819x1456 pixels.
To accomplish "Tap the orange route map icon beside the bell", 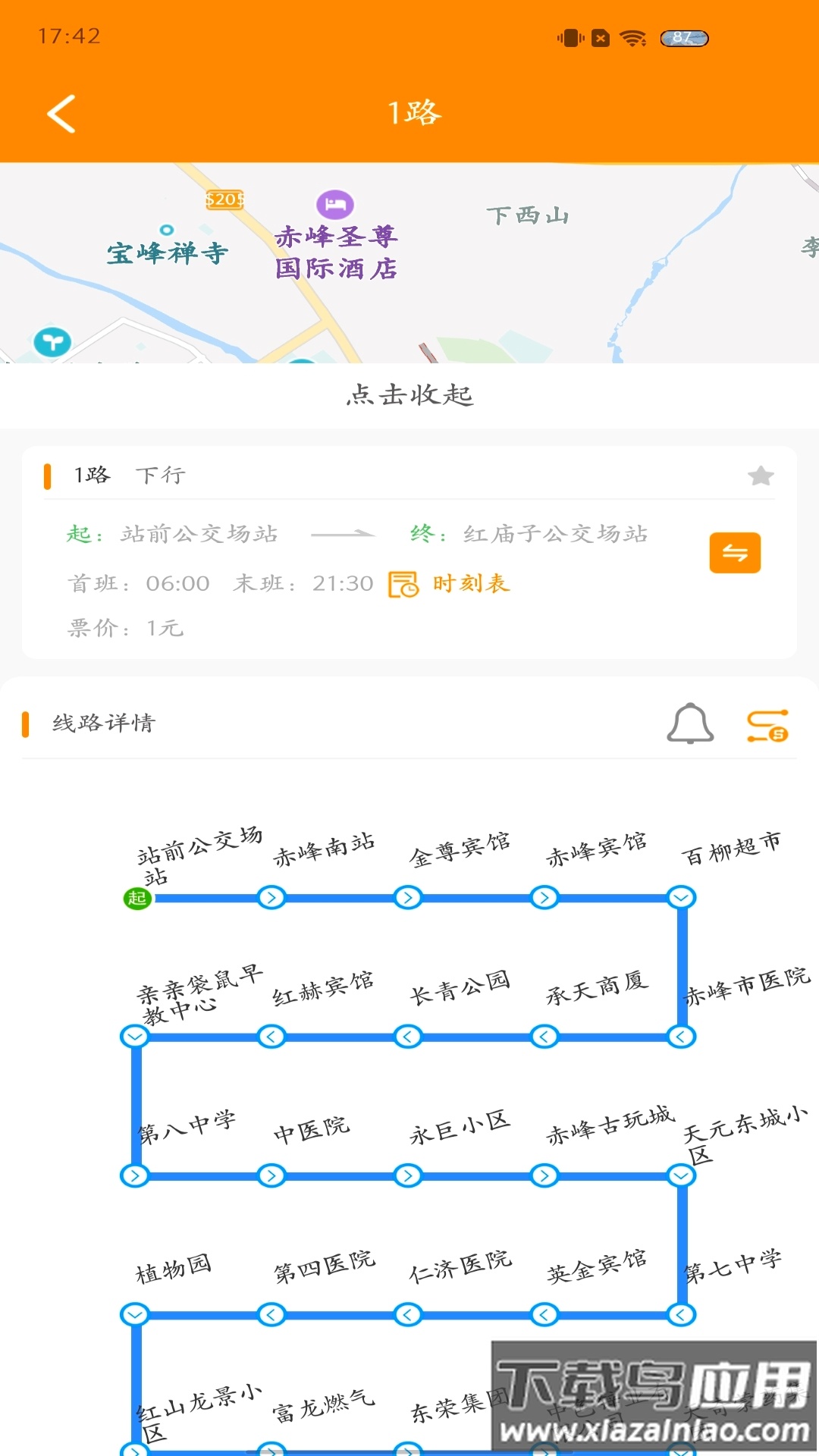I will [766, 724].
